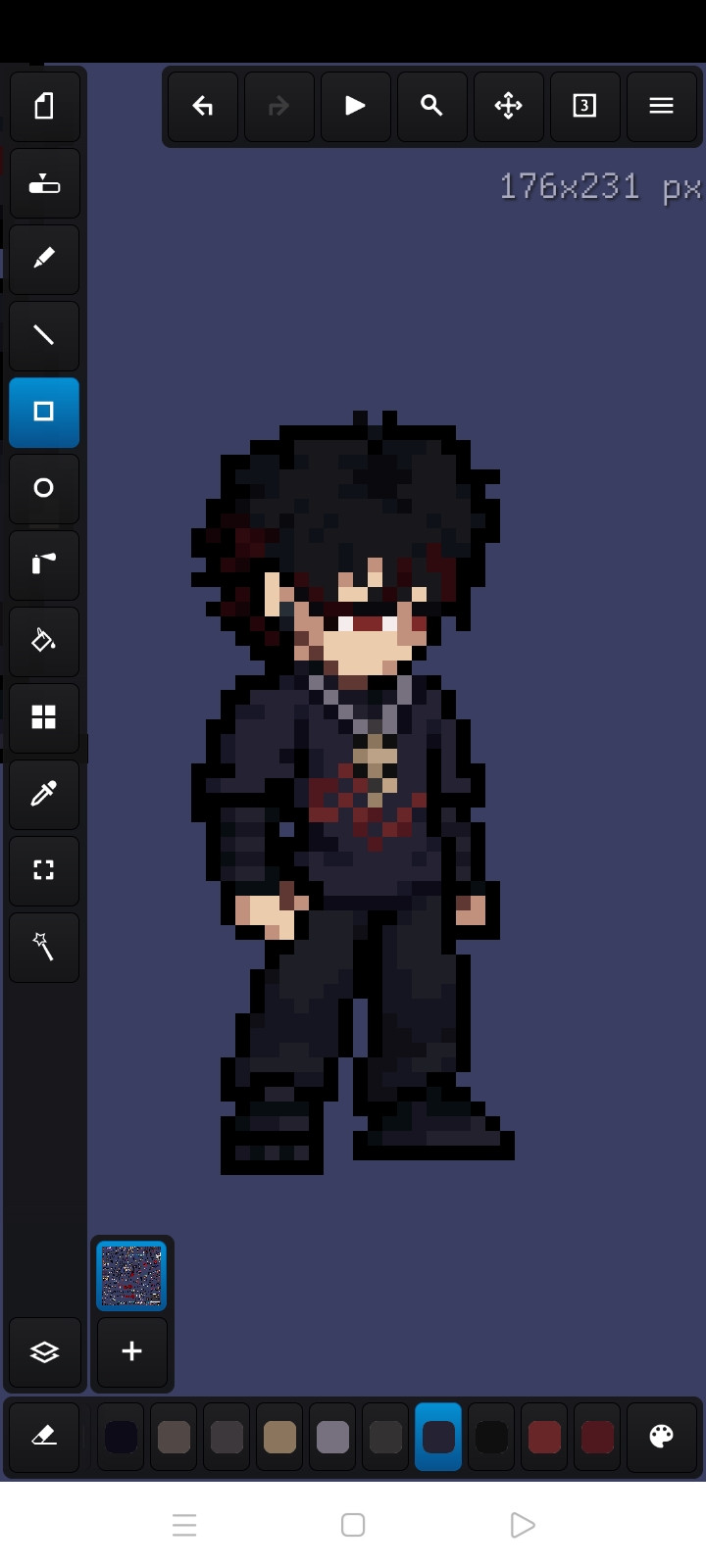Open the new file document icon
Screen dimensions: 706x1568
coord(44,106)
